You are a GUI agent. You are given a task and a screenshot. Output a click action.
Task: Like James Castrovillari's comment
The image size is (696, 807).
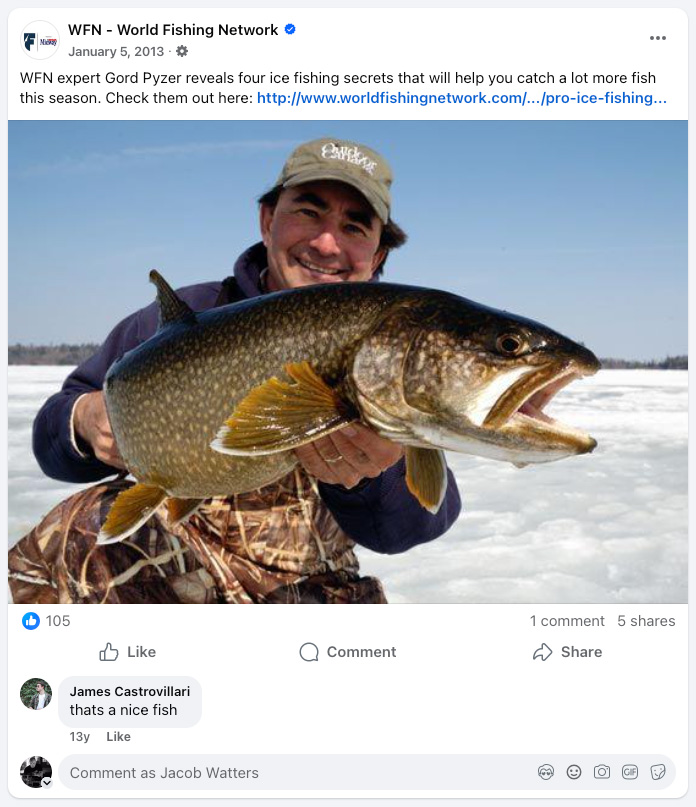[118, 737]
